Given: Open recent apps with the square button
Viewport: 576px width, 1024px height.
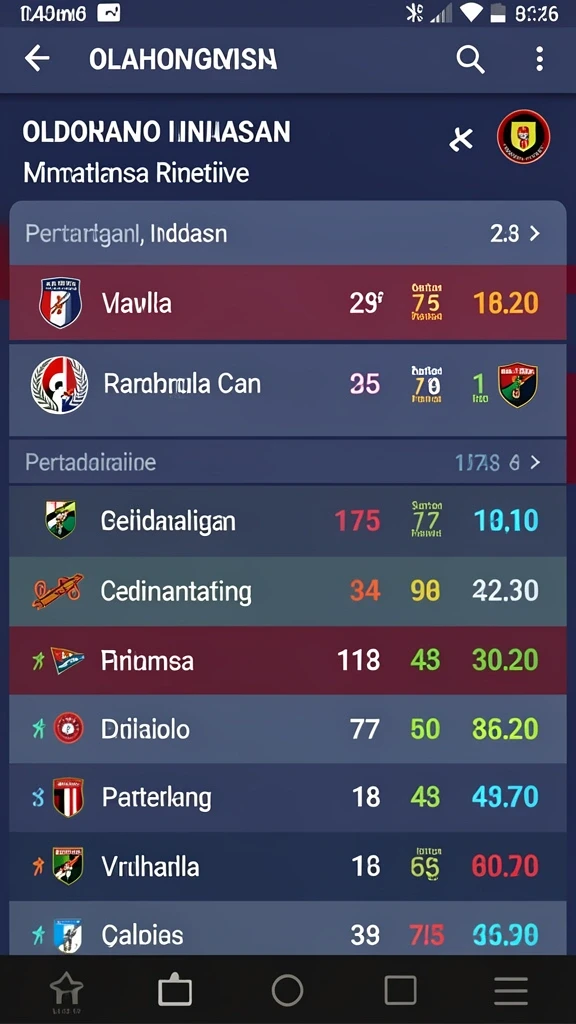Looking at the screenshot, I should pos(400,990).
